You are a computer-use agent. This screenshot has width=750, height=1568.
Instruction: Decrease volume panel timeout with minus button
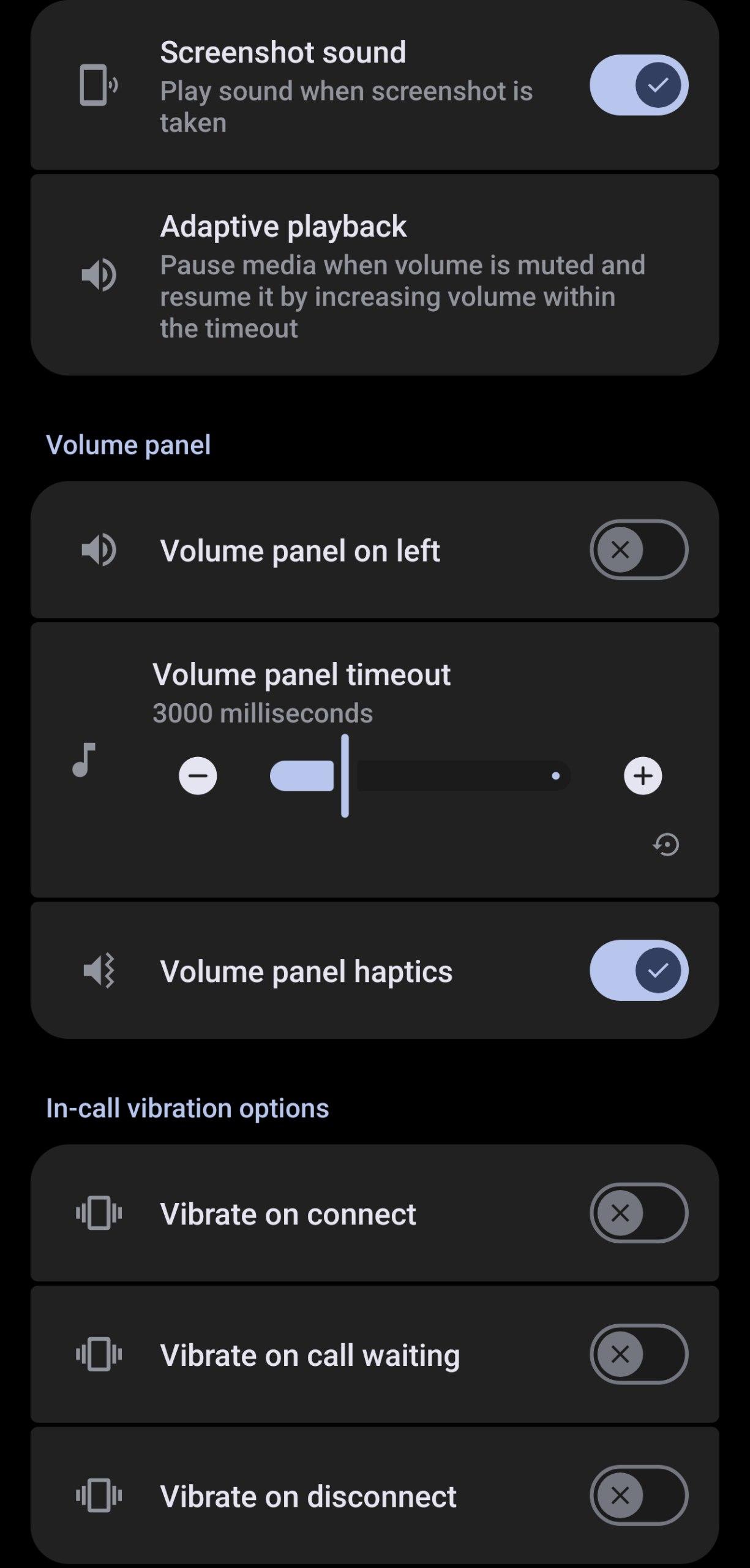(x=198, y=775)
